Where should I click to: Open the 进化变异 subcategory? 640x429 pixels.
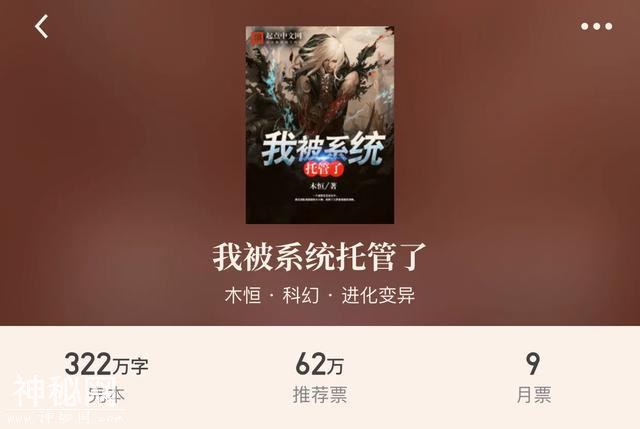pyautogui.click(x=378, y=295)
